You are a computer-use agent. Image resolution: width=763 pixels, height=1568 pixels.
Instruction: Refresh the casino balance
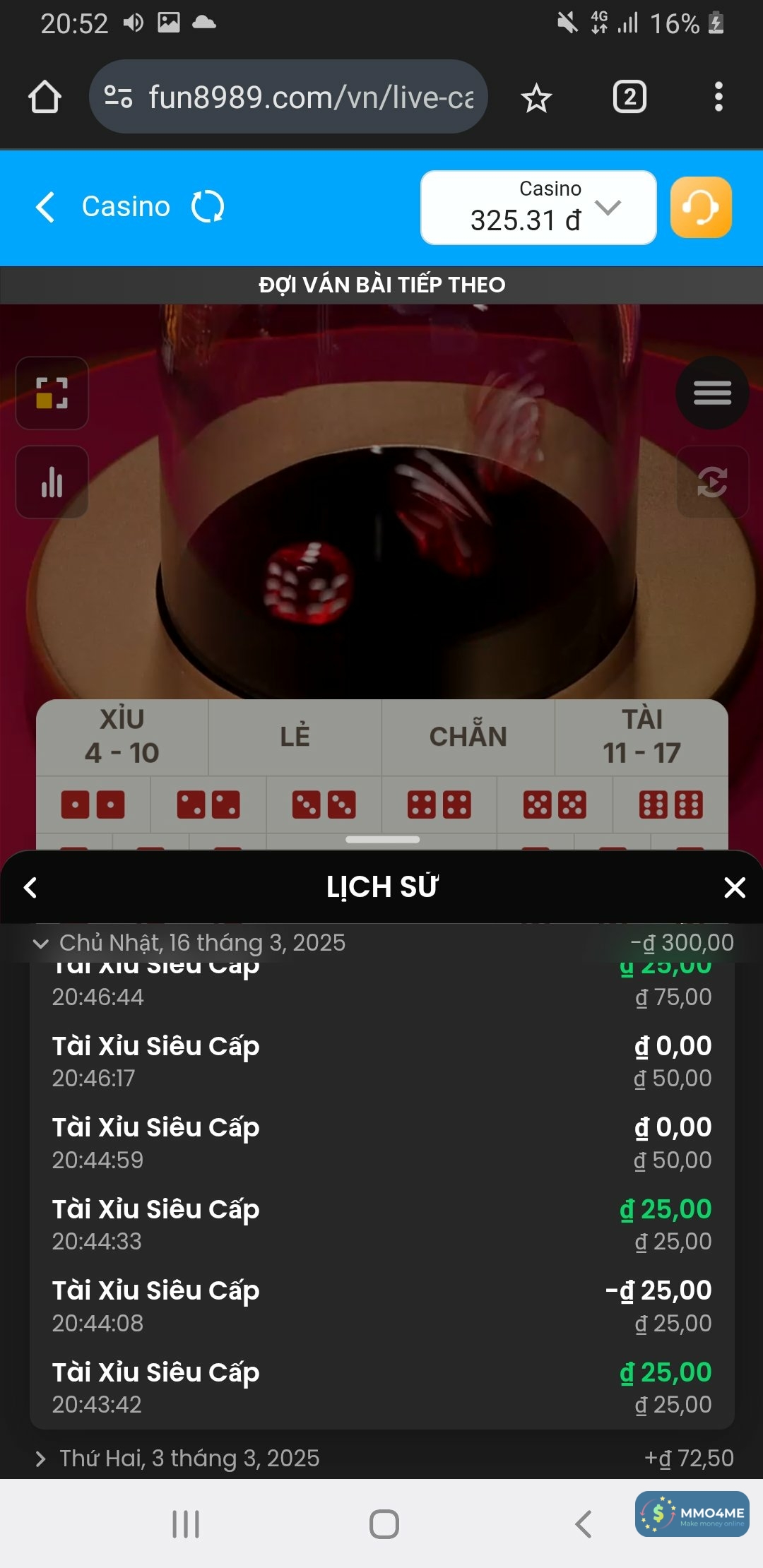pos(208,207)
